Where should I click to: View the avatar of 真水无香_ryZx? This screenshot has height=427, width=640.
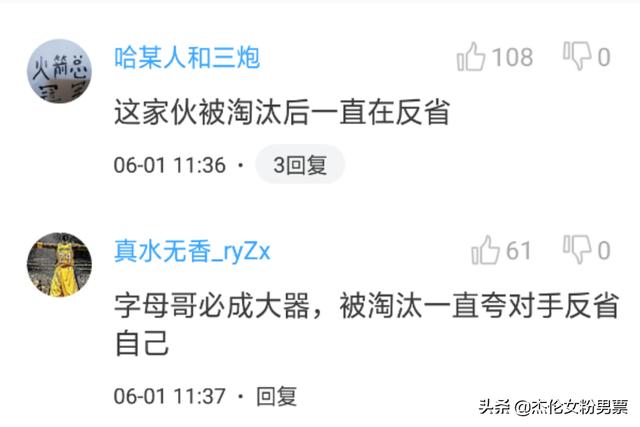tap(59, 265)
